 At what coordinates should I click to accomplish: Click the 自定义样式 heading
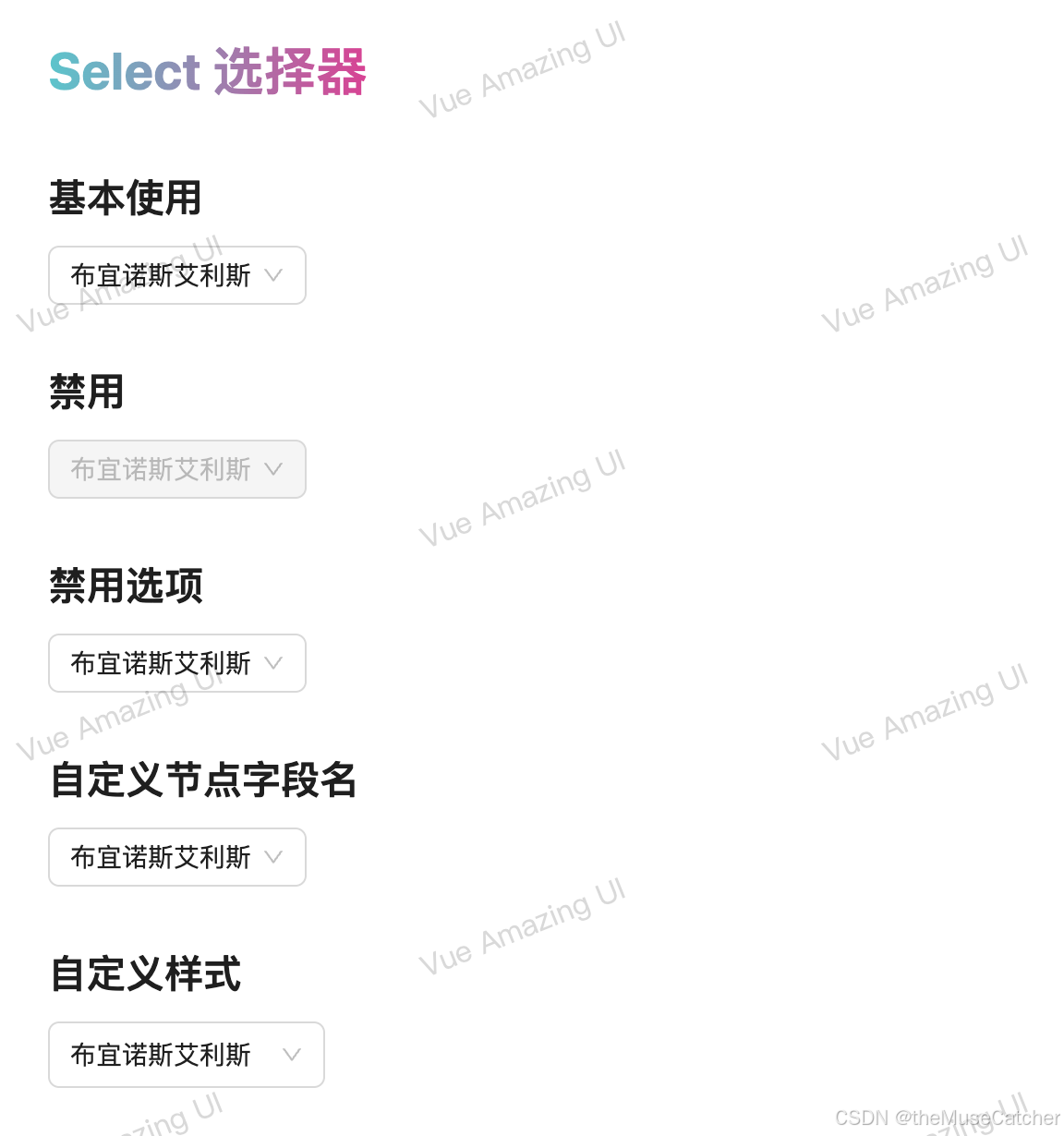(144, 973)
